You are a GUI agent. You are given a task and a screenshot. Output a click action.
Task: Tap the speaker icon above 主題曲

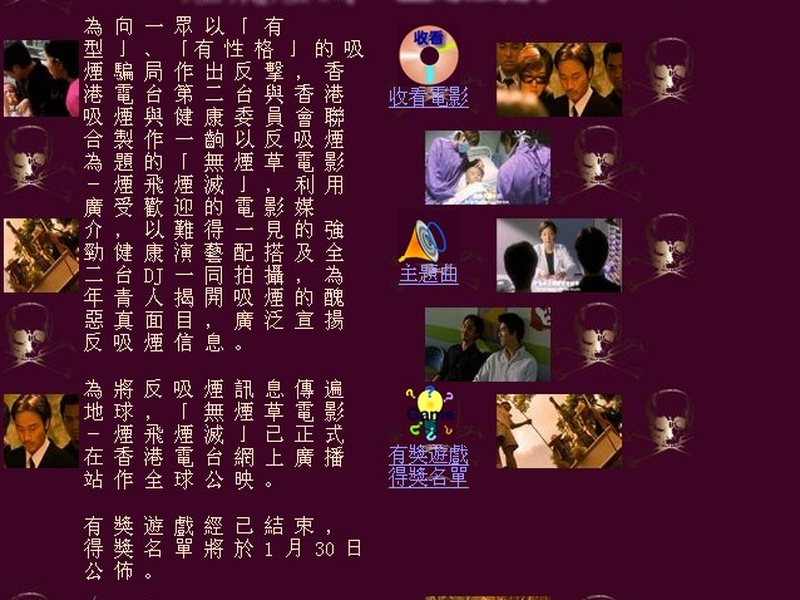[x=423, y=240]
